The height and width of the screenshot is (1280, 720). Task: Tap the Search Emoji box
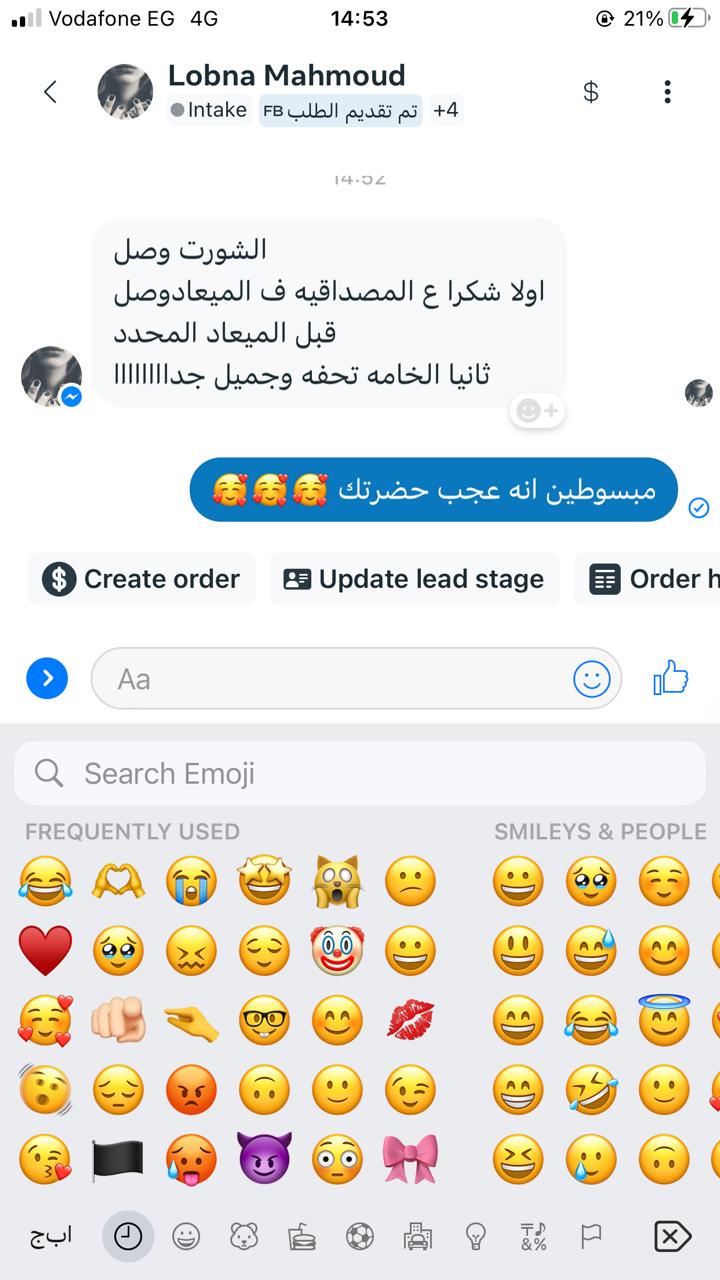click(360, 773)
